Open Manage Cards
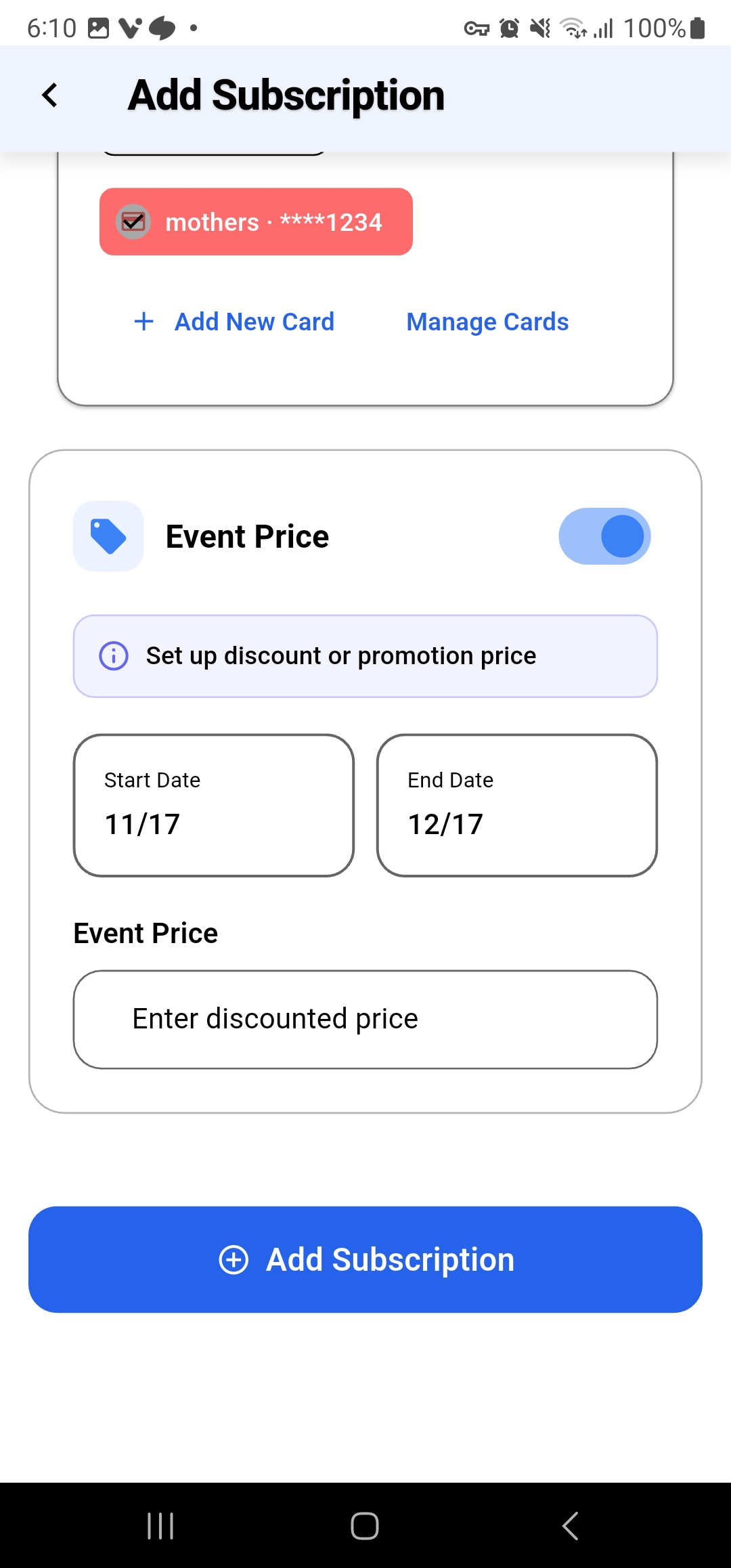The width and height of the screenshot is (731, 1568). (x=487, y=322)
